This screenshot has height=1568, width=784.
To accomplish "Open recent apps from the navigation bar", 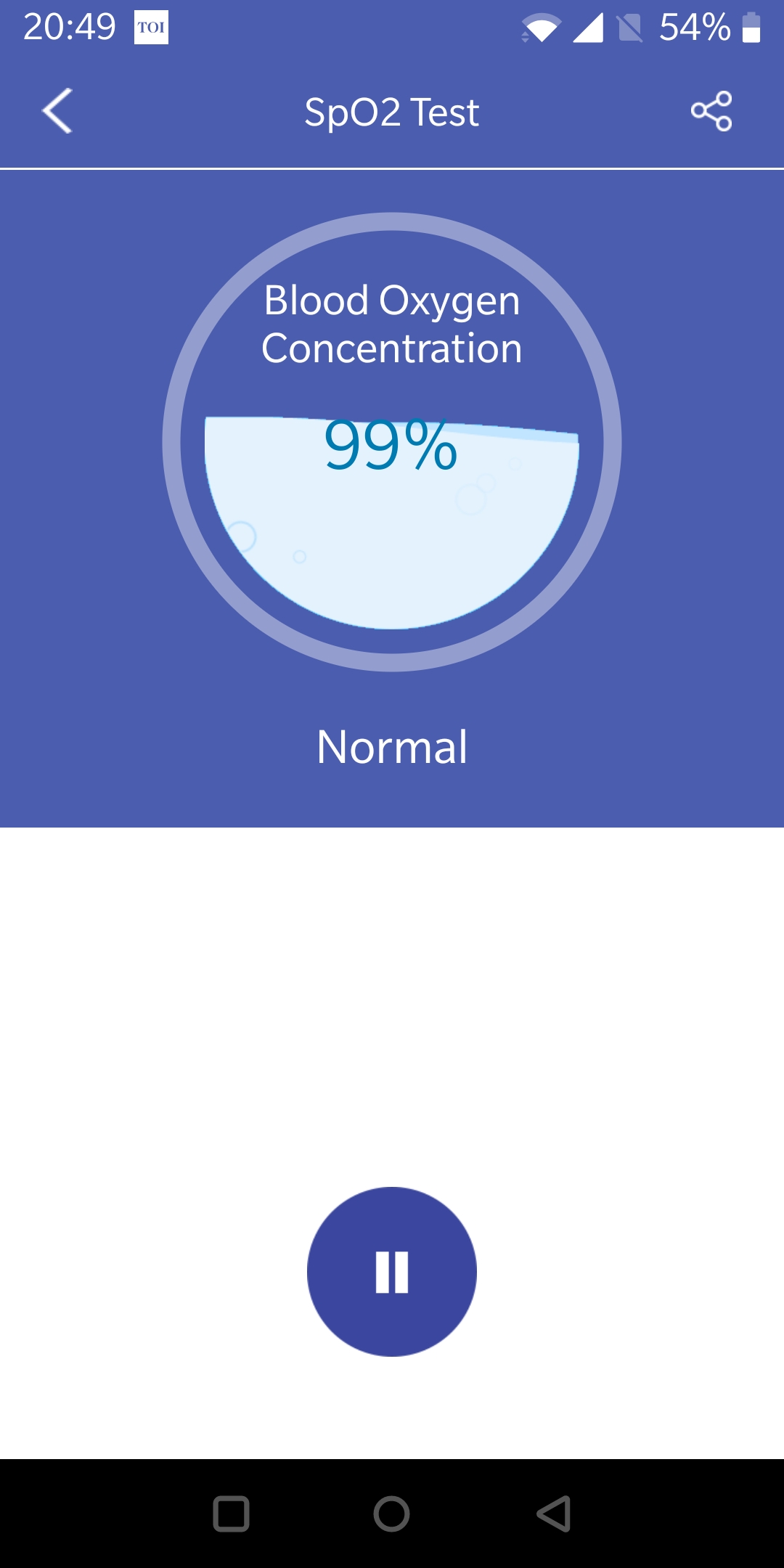I will click(231, 1514).
